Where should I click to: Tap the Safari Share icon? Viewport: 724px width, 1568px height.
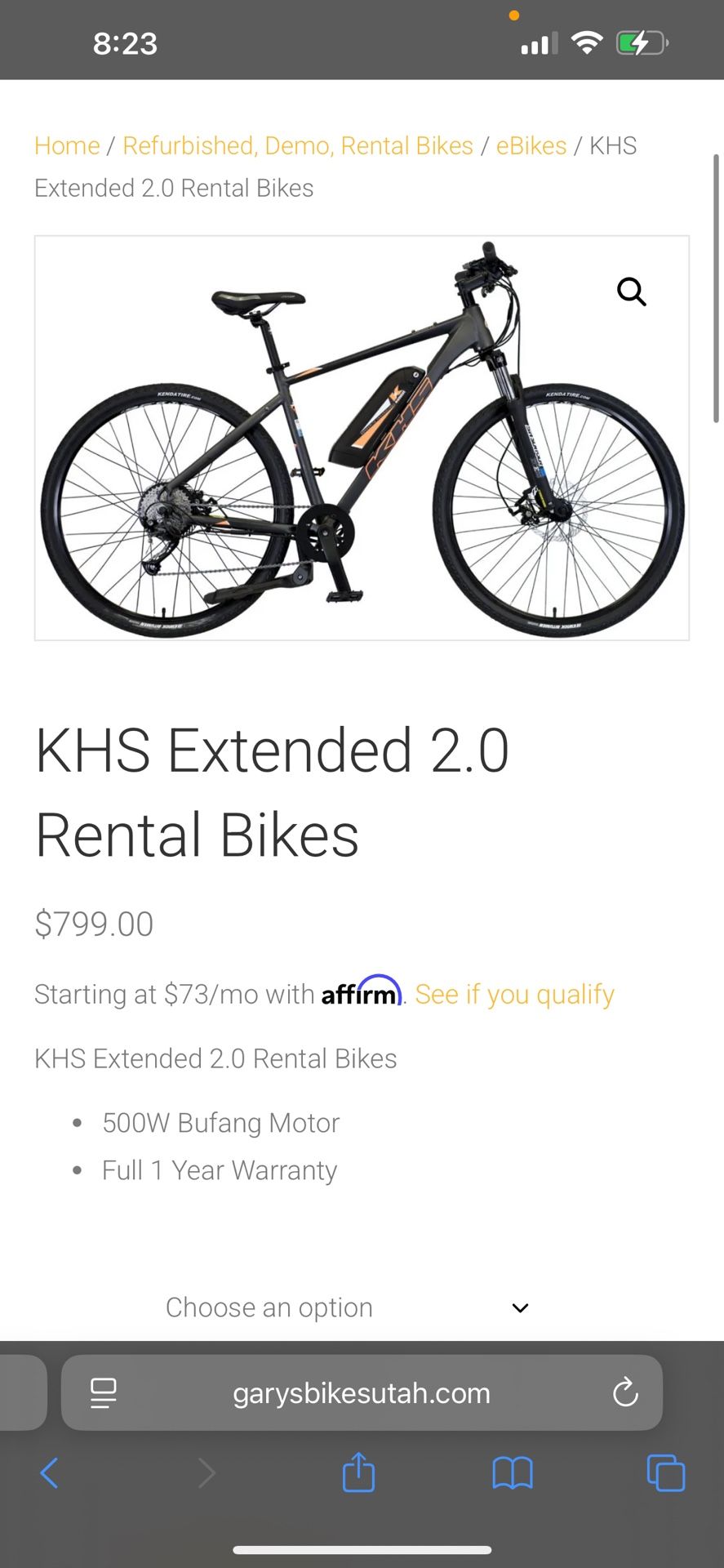(358, 1473)
